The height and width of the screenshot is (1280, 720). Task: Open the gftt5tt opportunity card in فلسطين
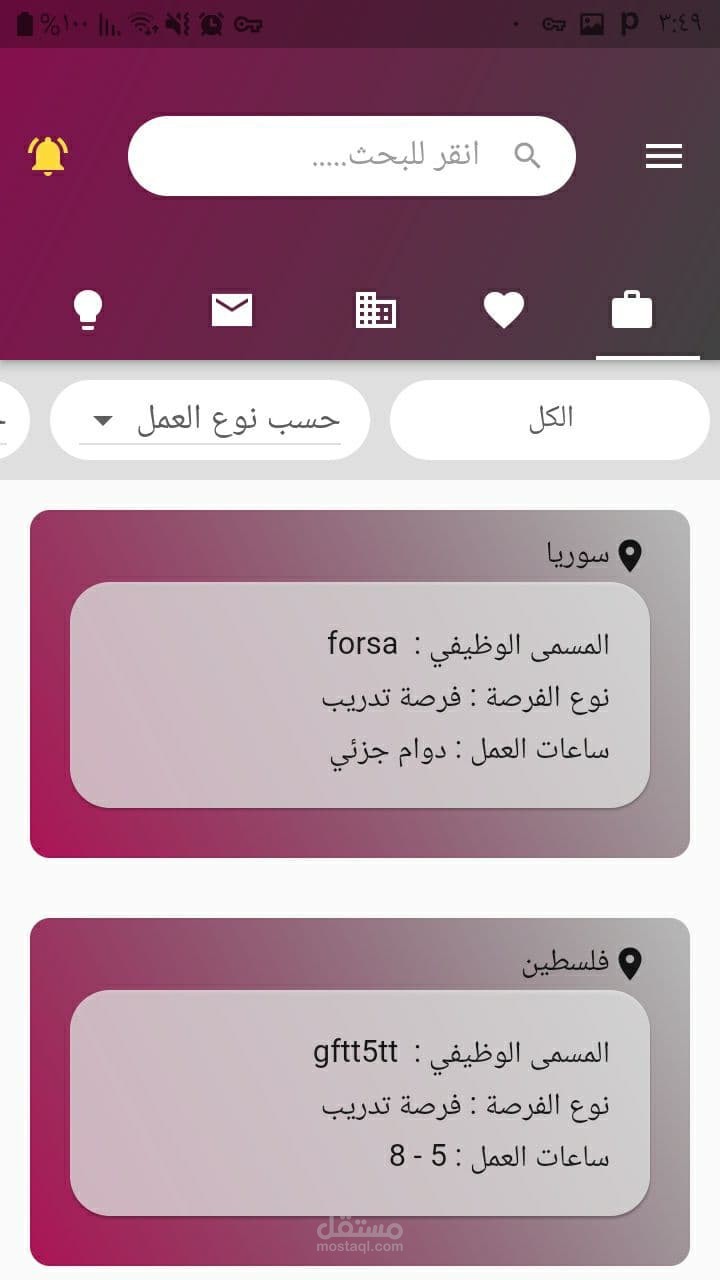pos(360,1092)
